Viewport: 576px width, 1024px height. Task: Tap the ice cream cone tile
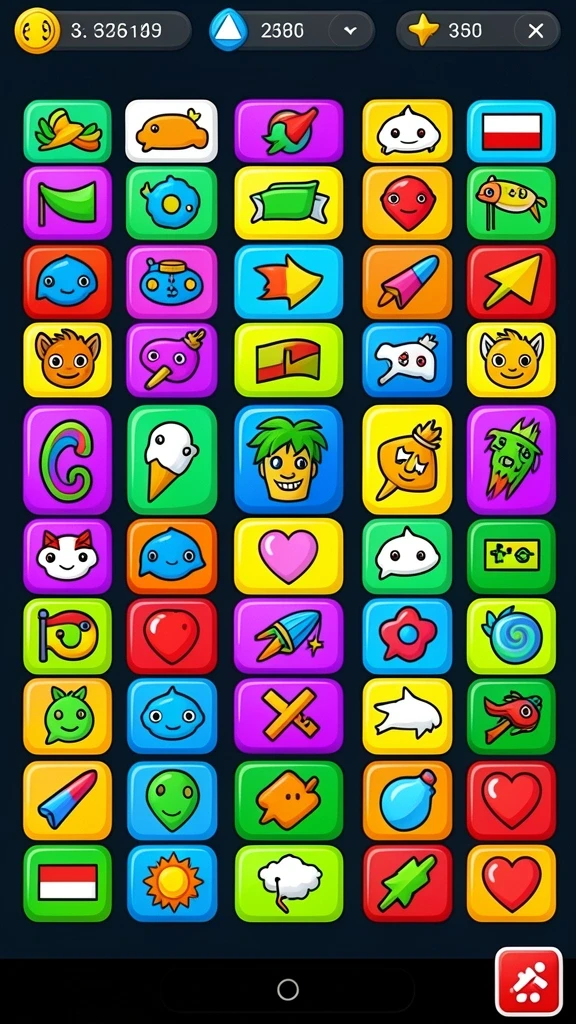coord(172,460)
